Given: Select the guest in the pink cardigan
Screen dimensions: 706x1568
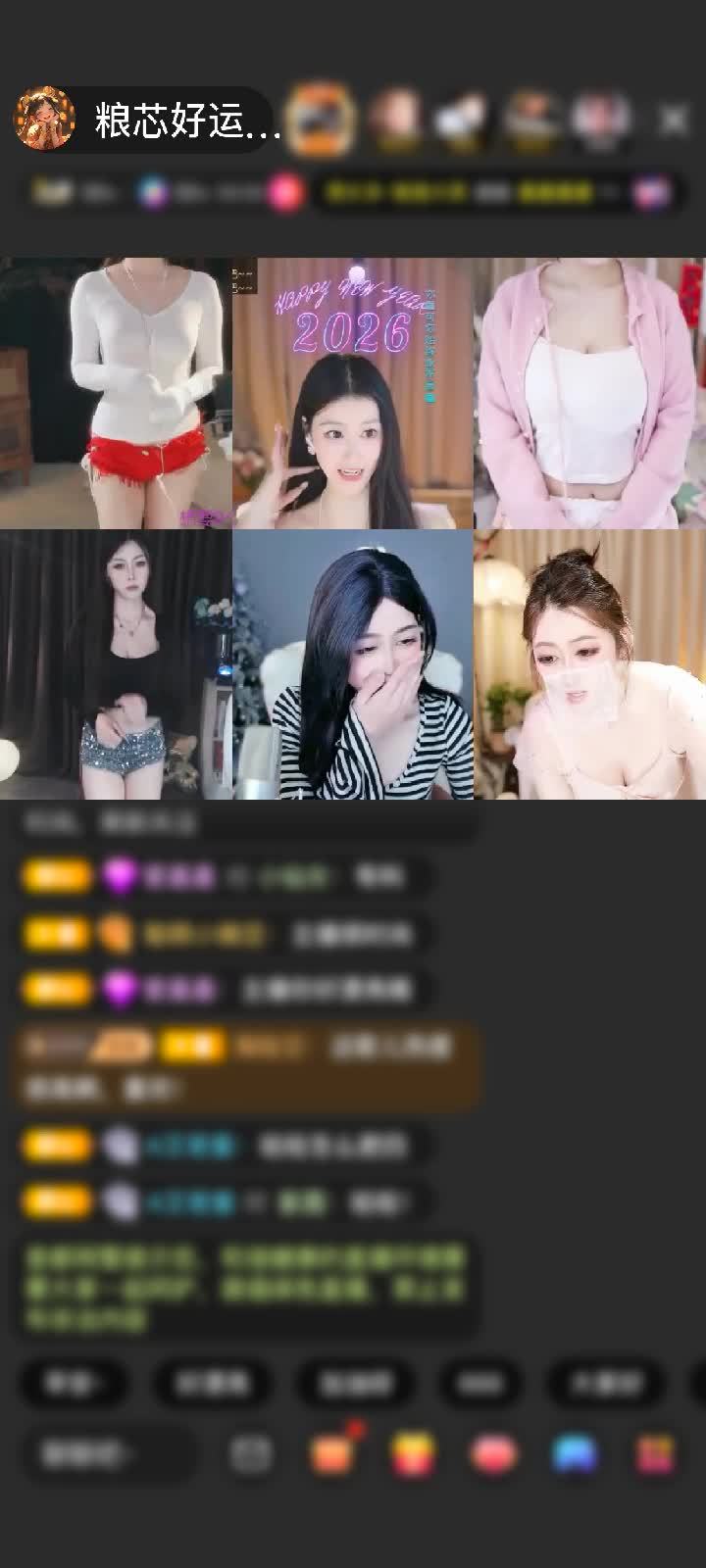Looking at the screenshot, I should click(x=589, y=393).
